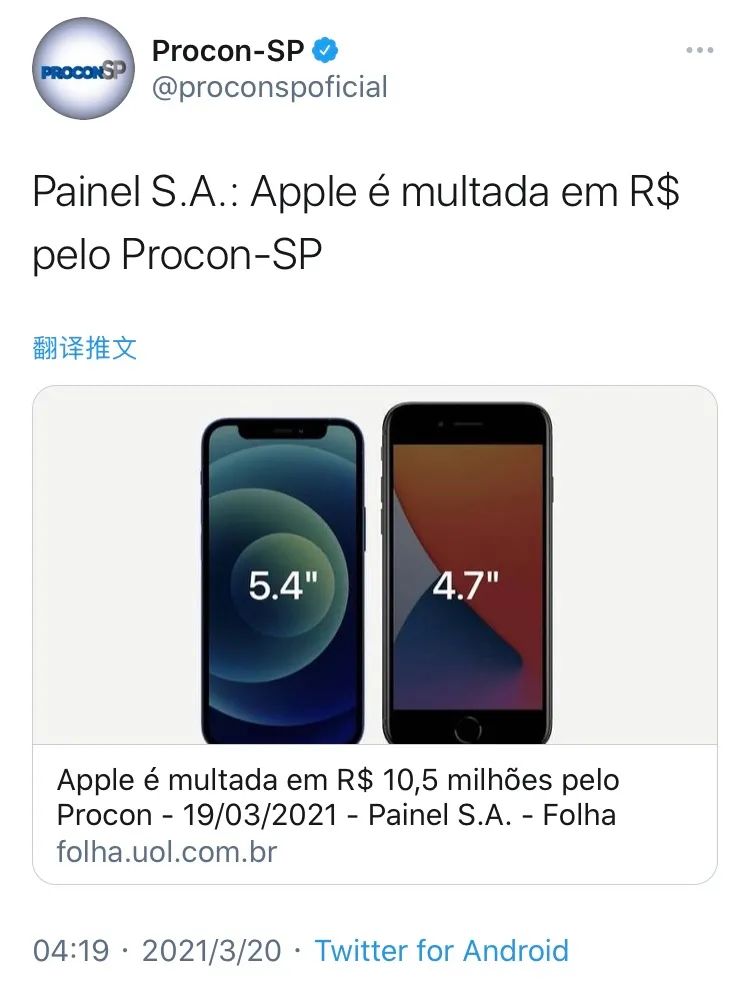The width and height of the screenshot is (750, 985).
Task: Open the tweet overflow menu
Action: point(699,51)
